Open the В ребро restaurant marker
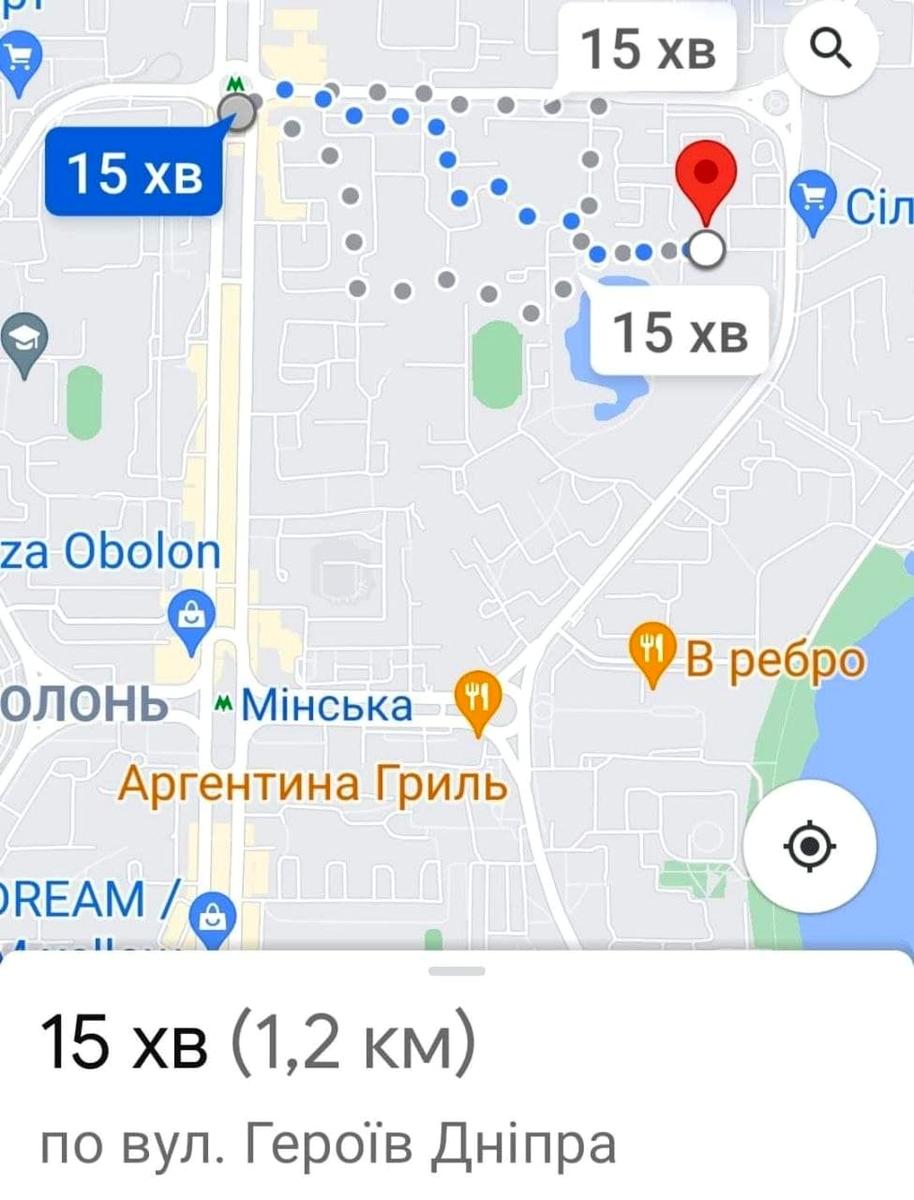This screenshot has height=1200, width=914. pyautogui.click(x=653, y=650)
